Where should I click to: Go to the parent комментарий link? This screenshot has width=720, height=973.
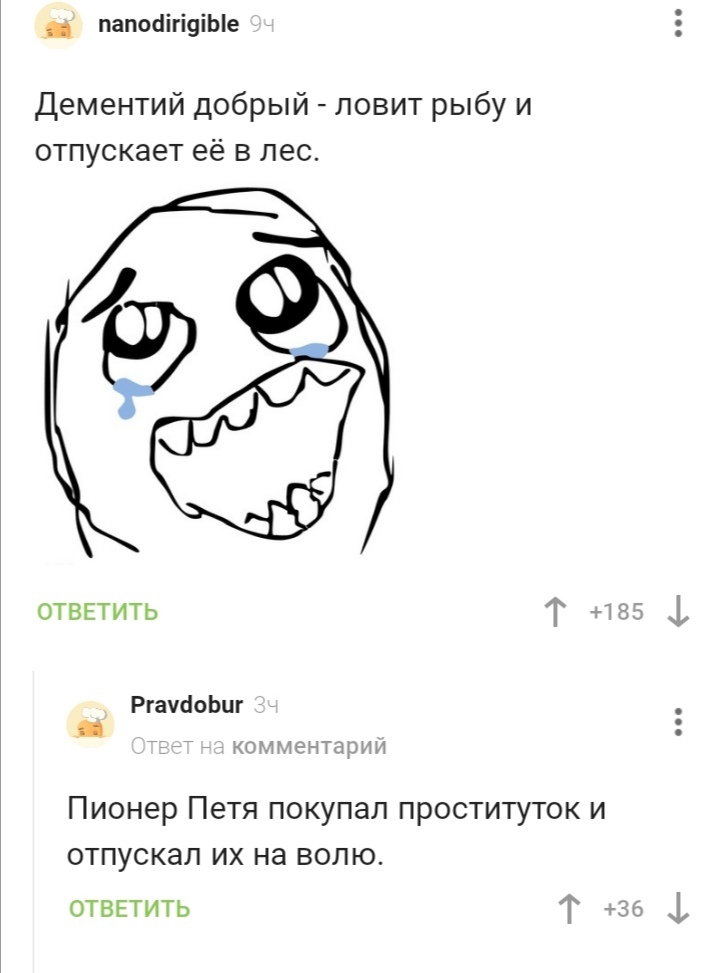pyautogui.click(x=308, y=746)
